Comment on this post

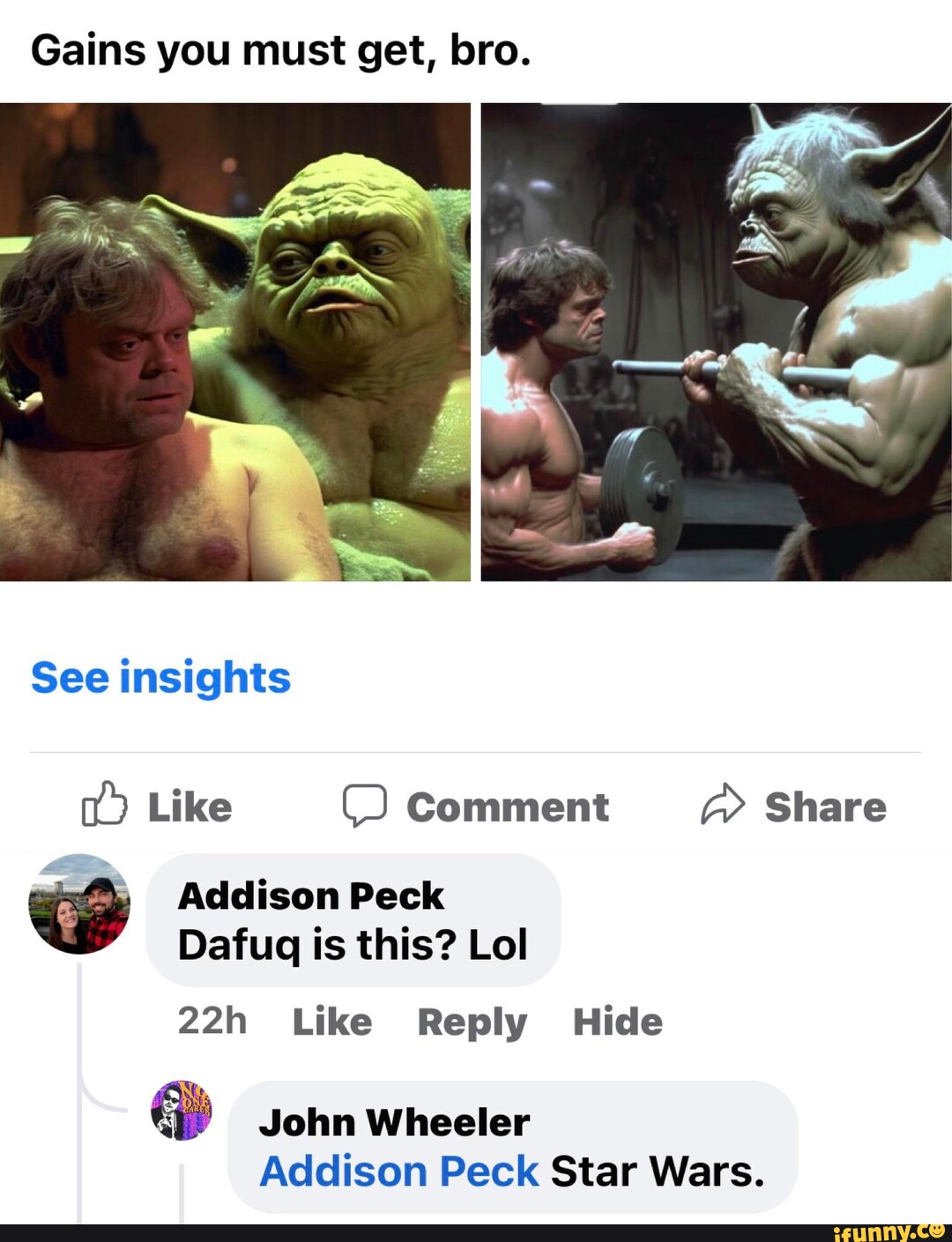(476, 806)
